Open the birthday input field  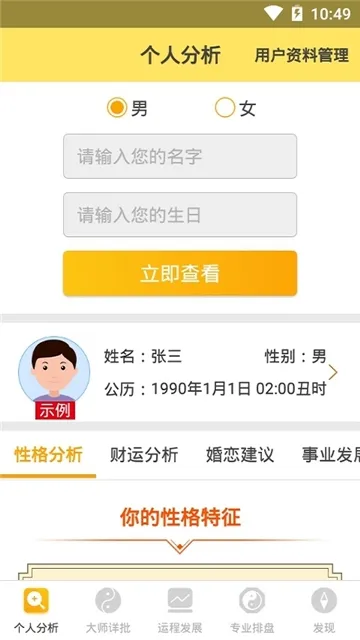(x=180, y=215)
